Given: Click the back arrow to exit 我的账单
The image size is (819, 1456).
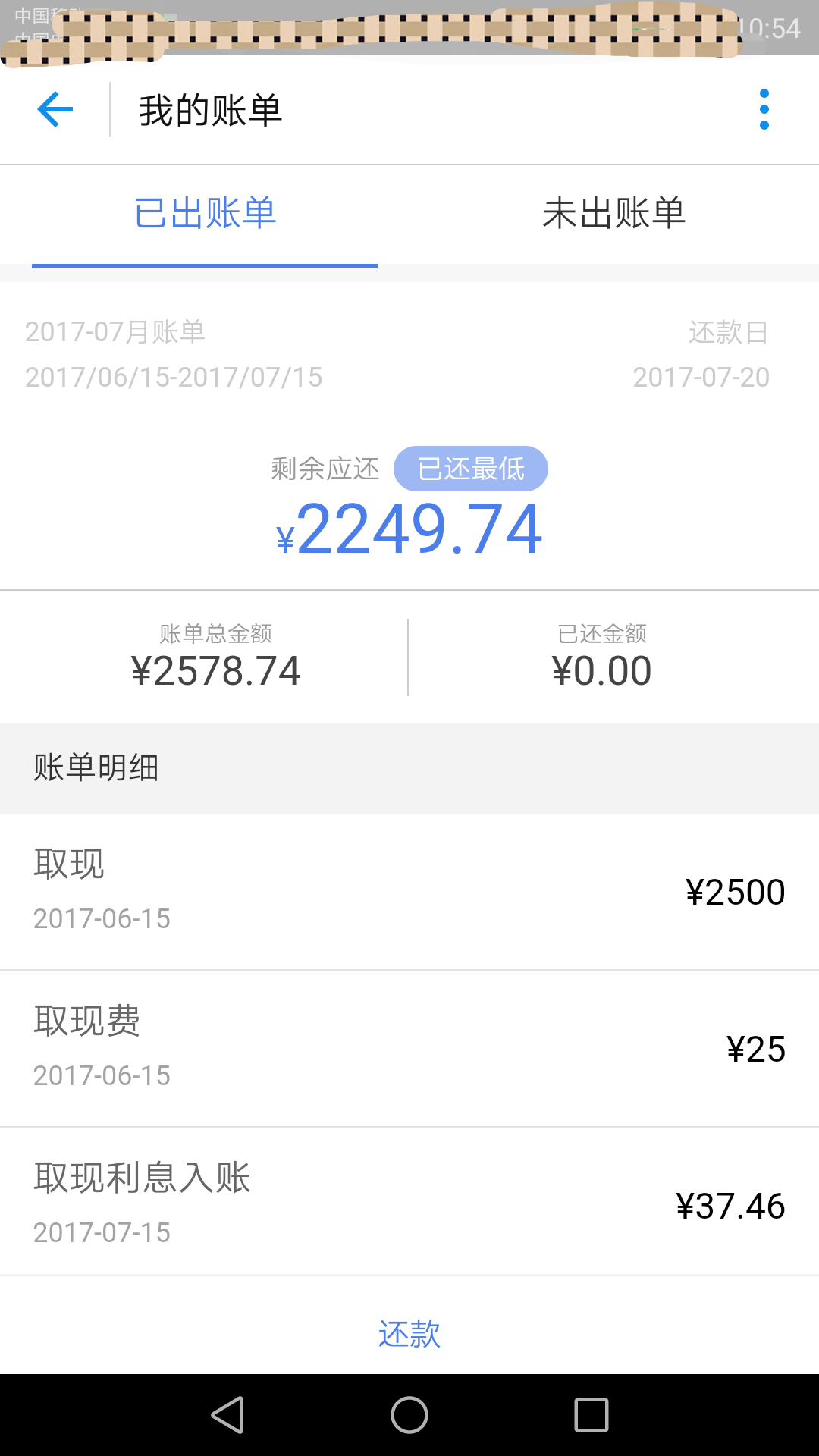Looking at the screenshot, I should (53, 110).
